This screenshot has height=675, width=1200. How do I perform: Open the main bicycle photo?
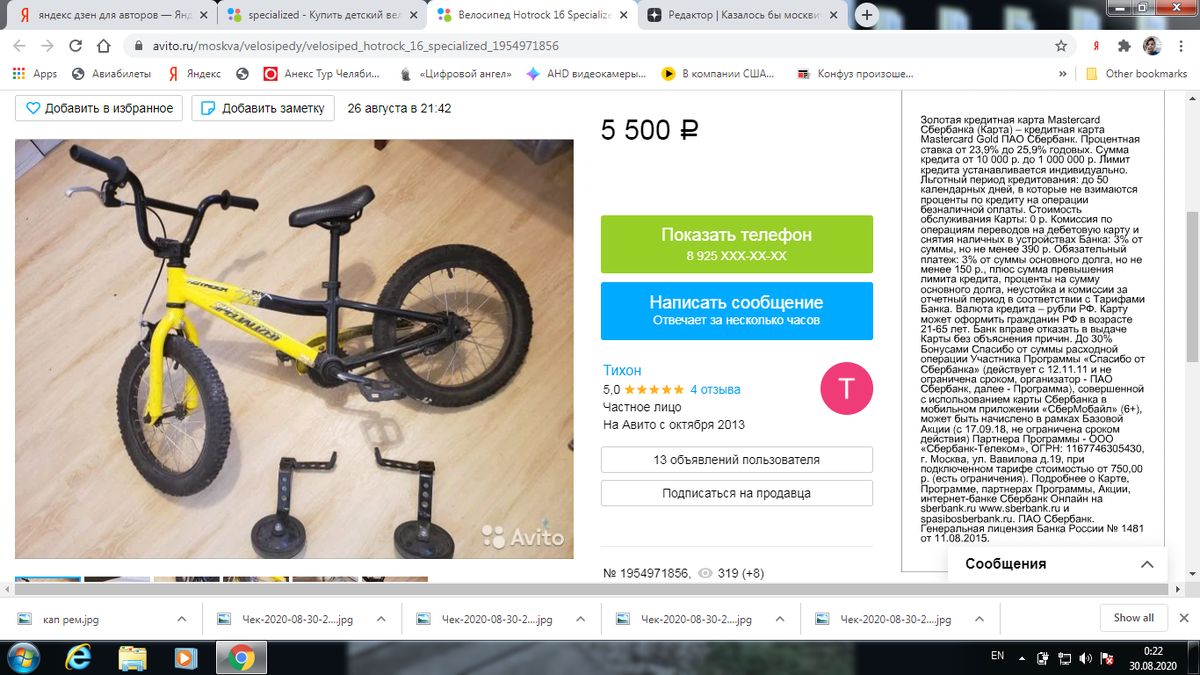(x=294, y=348)
